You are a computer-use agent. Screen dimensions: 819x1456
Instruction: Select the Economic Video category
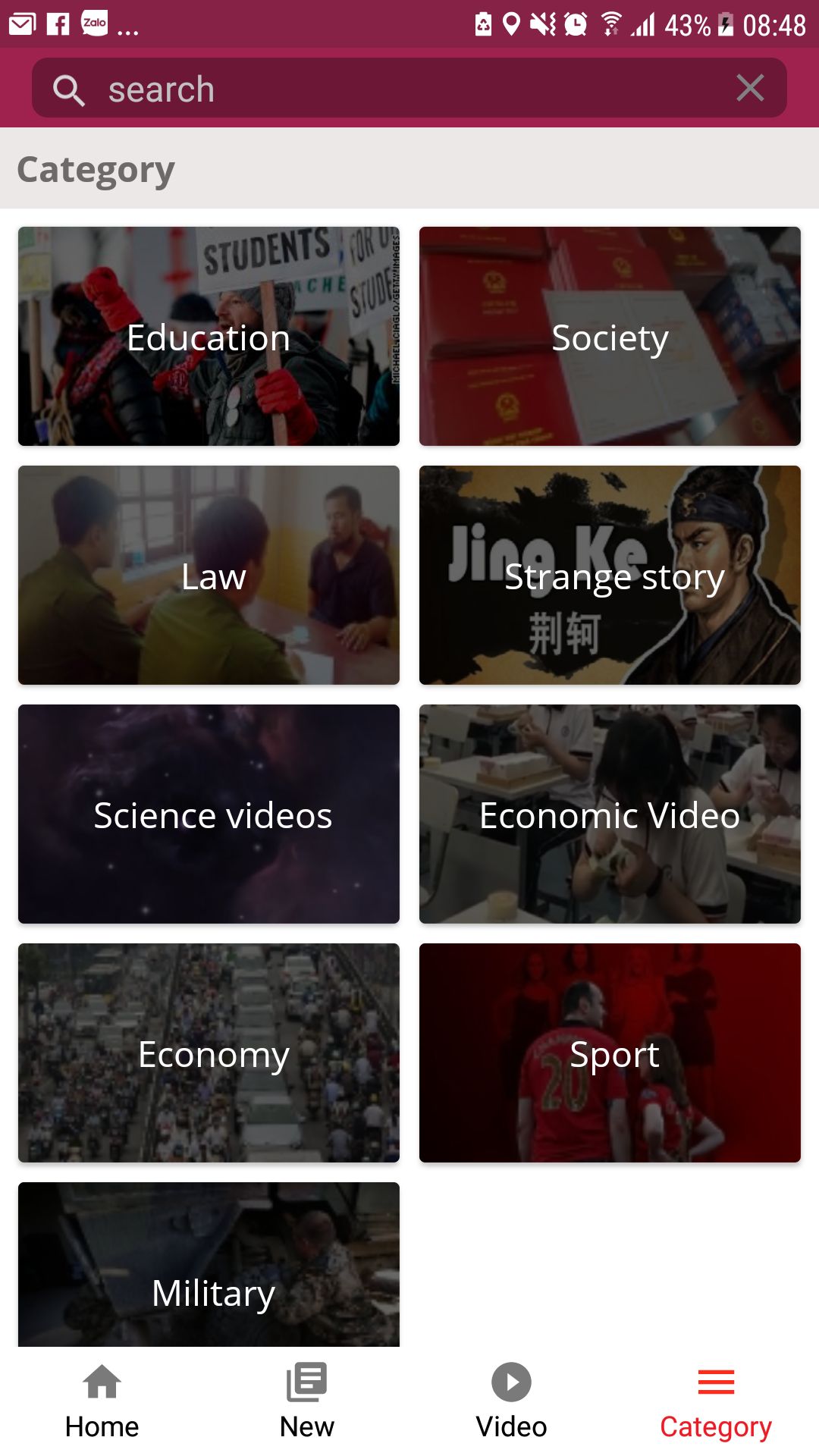click(x=610, y=814)
